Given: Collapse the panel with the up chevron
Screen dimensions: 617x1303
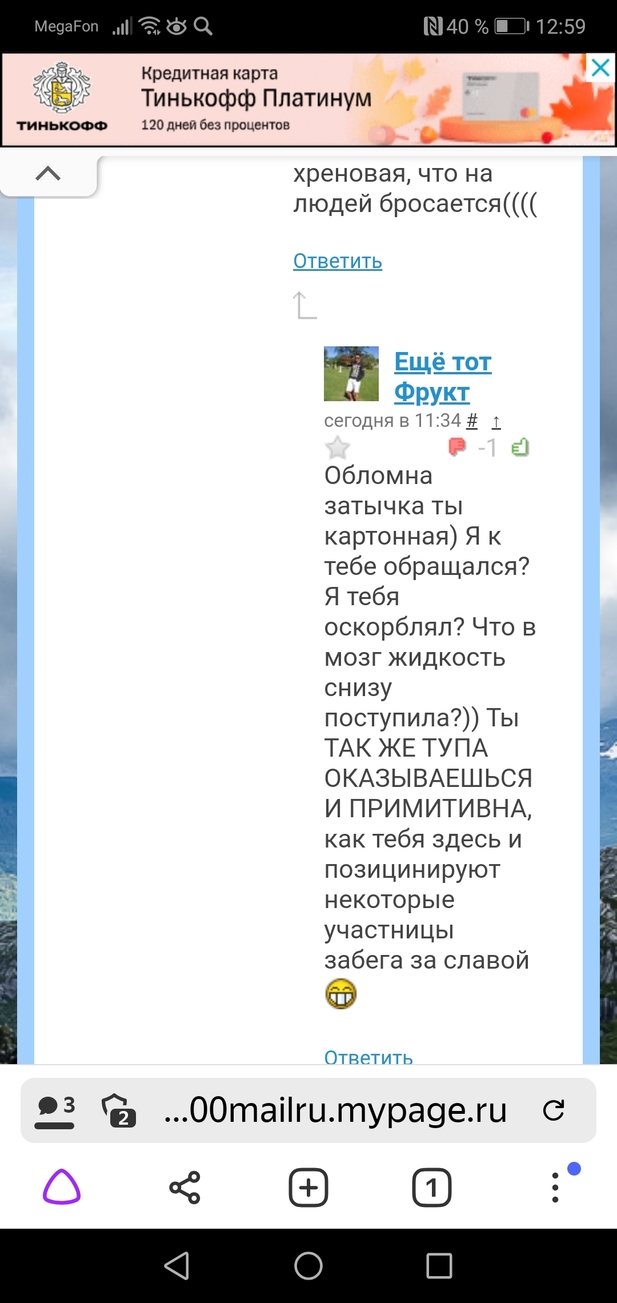Looking at the screenshot, I should click(x=48, y=173).
